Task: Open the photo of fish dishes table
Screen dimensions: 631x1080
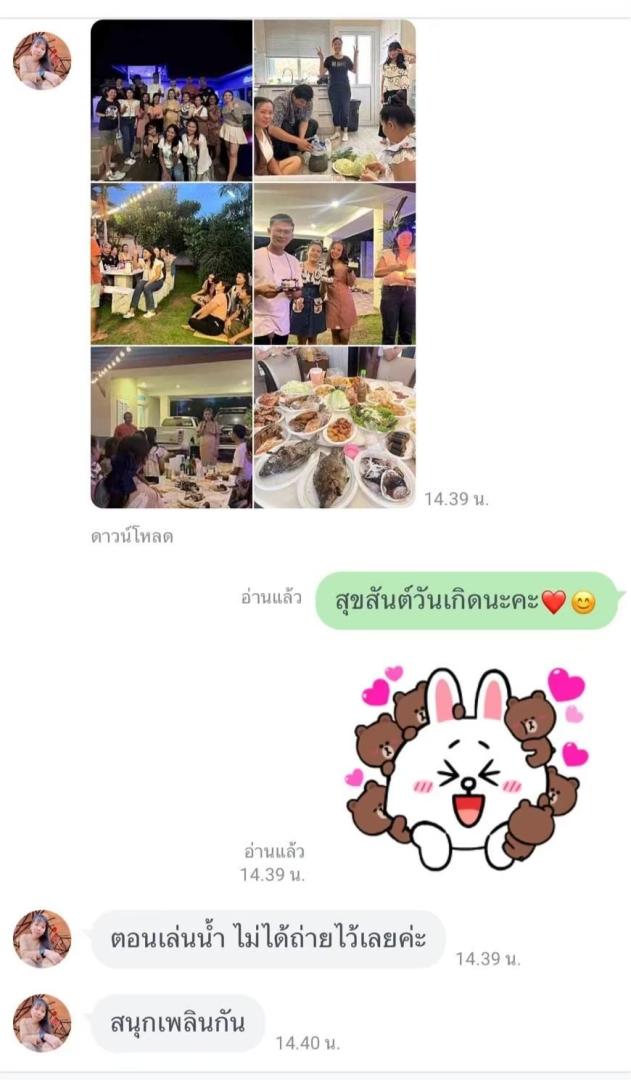Action: 334,427
